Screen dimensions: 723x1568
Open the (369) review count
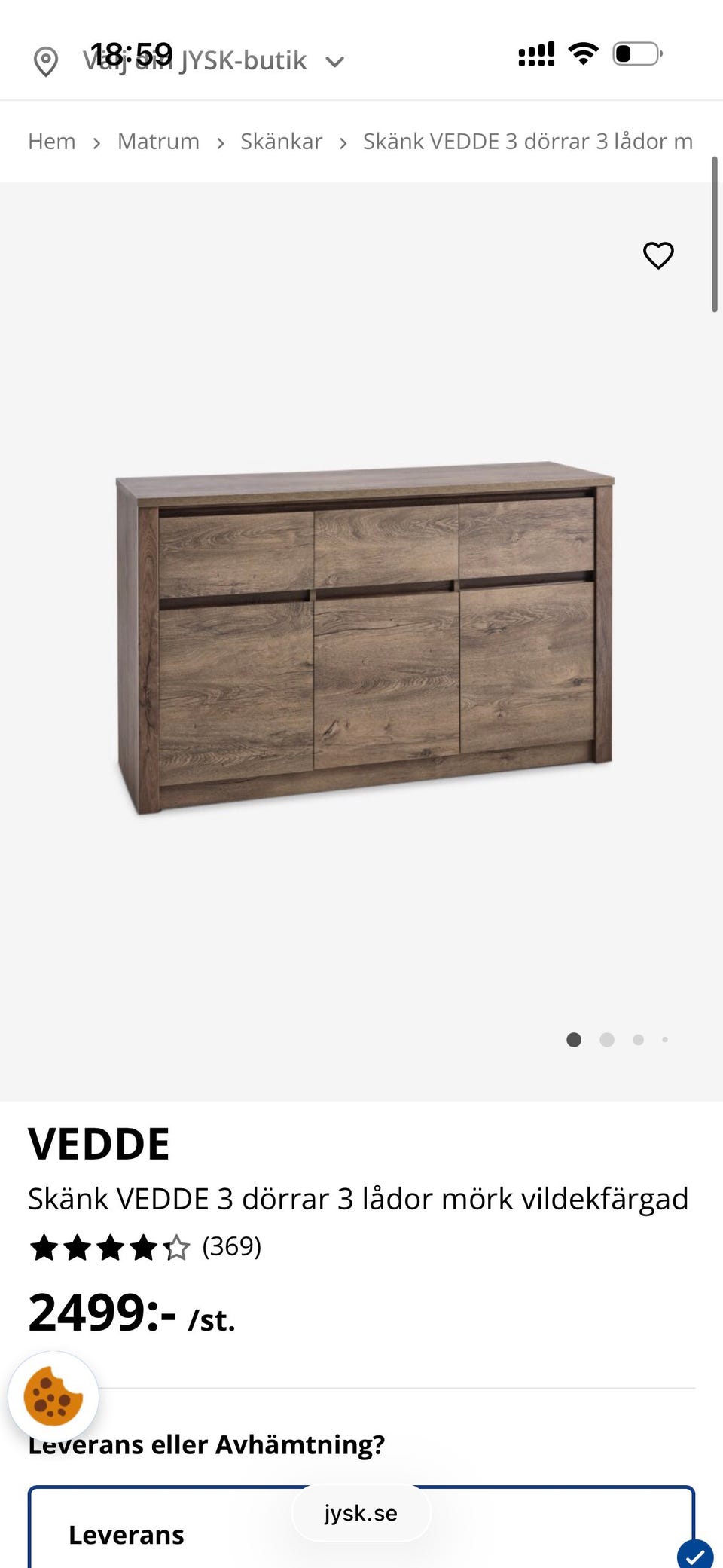tap(230, 1247)
